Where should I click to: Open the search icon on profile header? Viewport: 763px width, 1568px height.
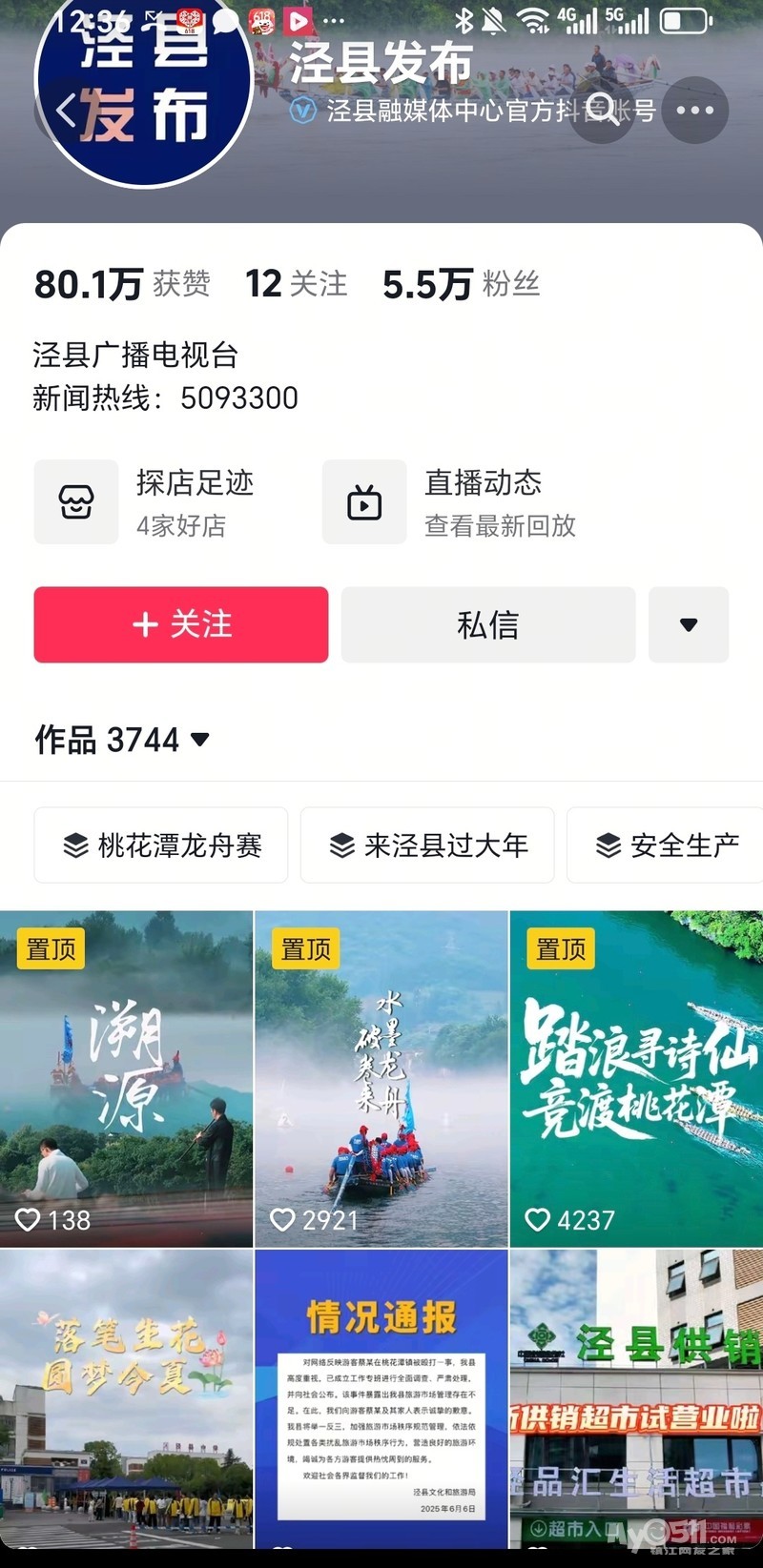click(x=602, y=110)
